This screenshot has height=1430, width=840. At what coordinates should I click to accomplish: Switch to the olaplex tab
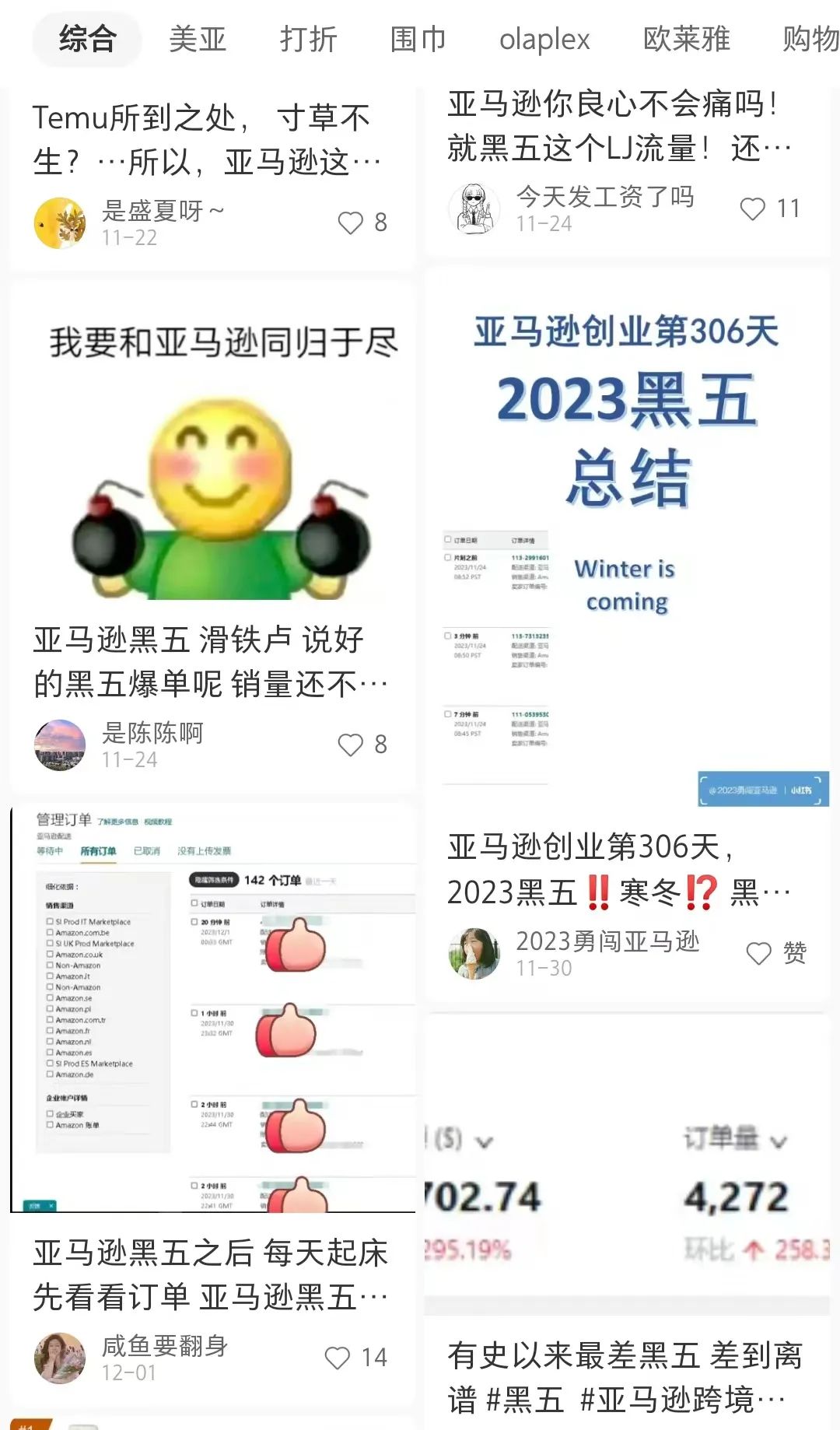point(544,39)
